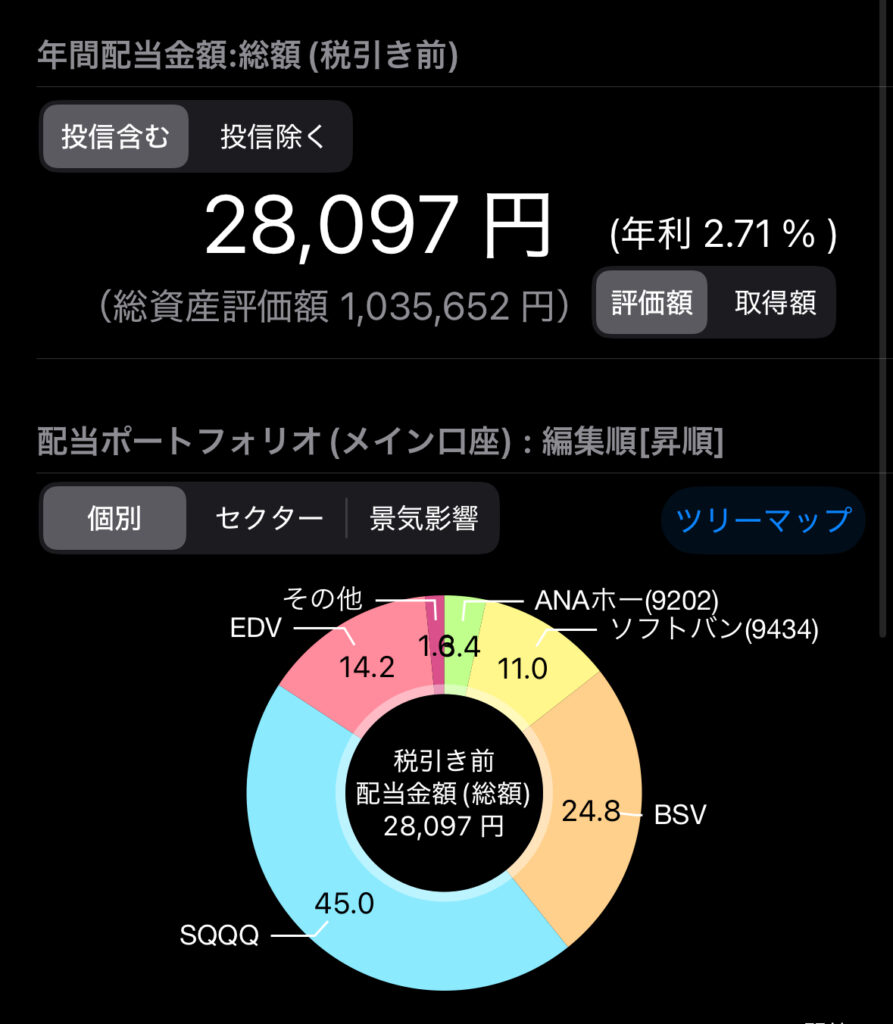
Task: Select the 評価額 option
Action: [652, 302]
